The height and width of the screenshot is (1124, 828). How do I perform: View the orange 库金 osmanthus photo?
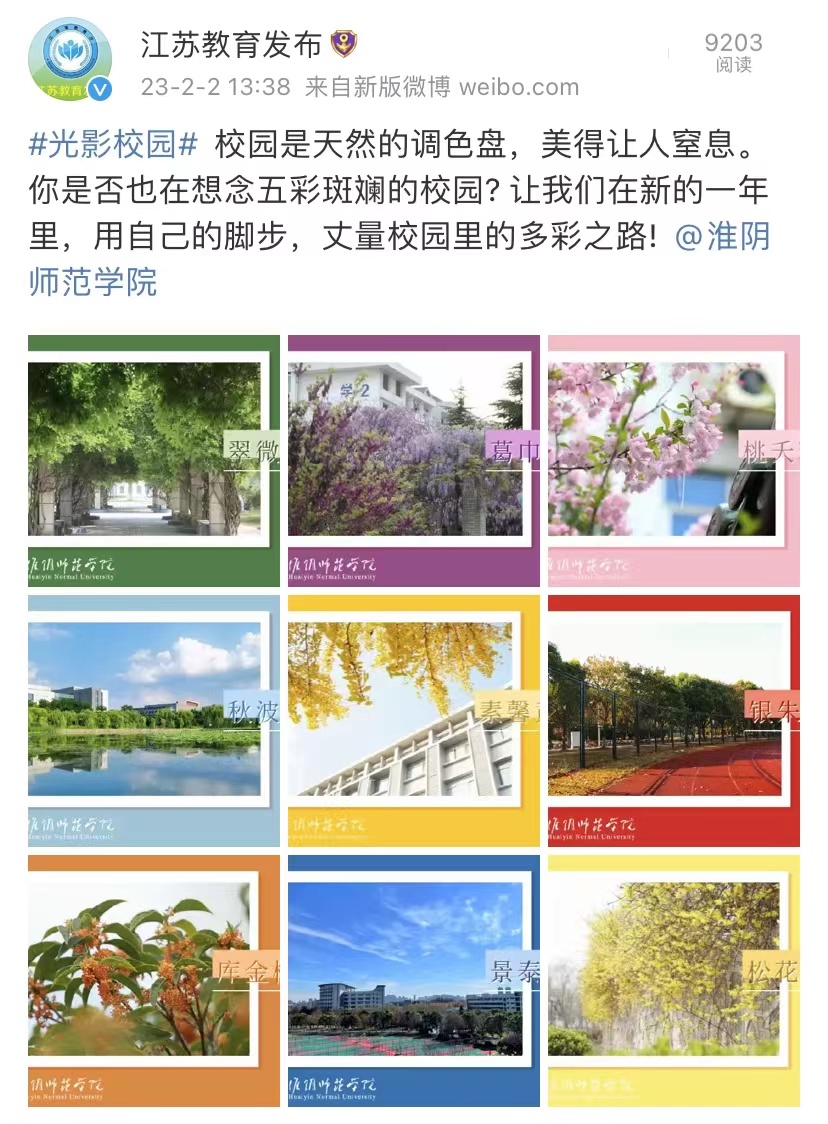point(153,980)
